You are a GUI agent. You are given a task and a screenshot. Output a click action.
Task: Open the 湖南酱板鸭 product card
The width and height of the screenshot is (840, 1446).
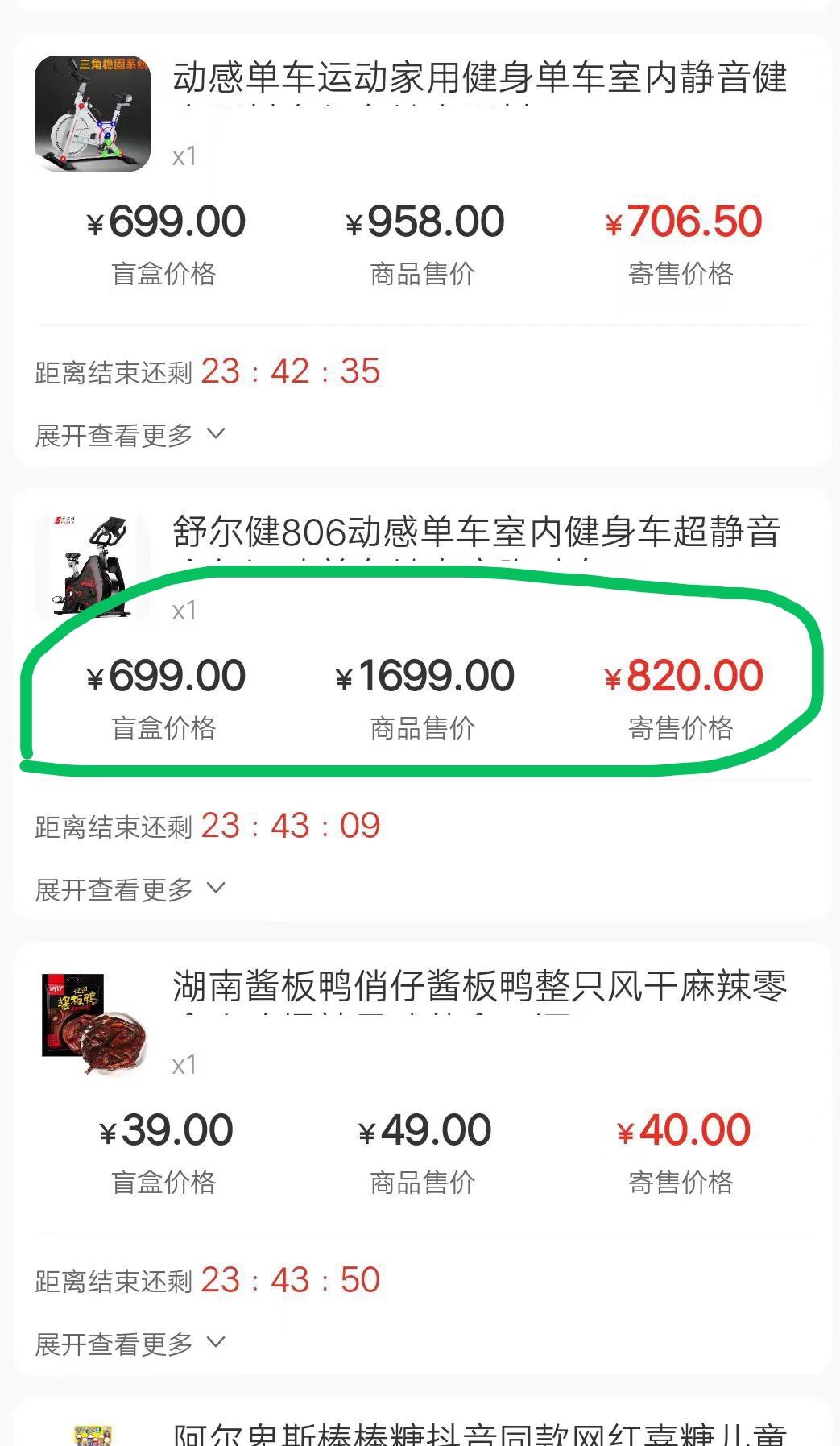click(478, 988)
